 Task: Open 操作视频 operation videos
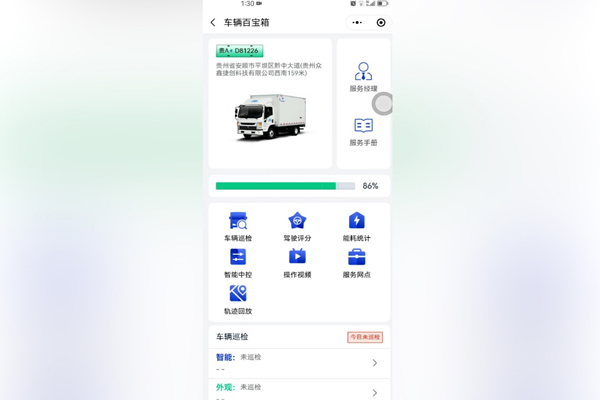click(x=297, y=263)
